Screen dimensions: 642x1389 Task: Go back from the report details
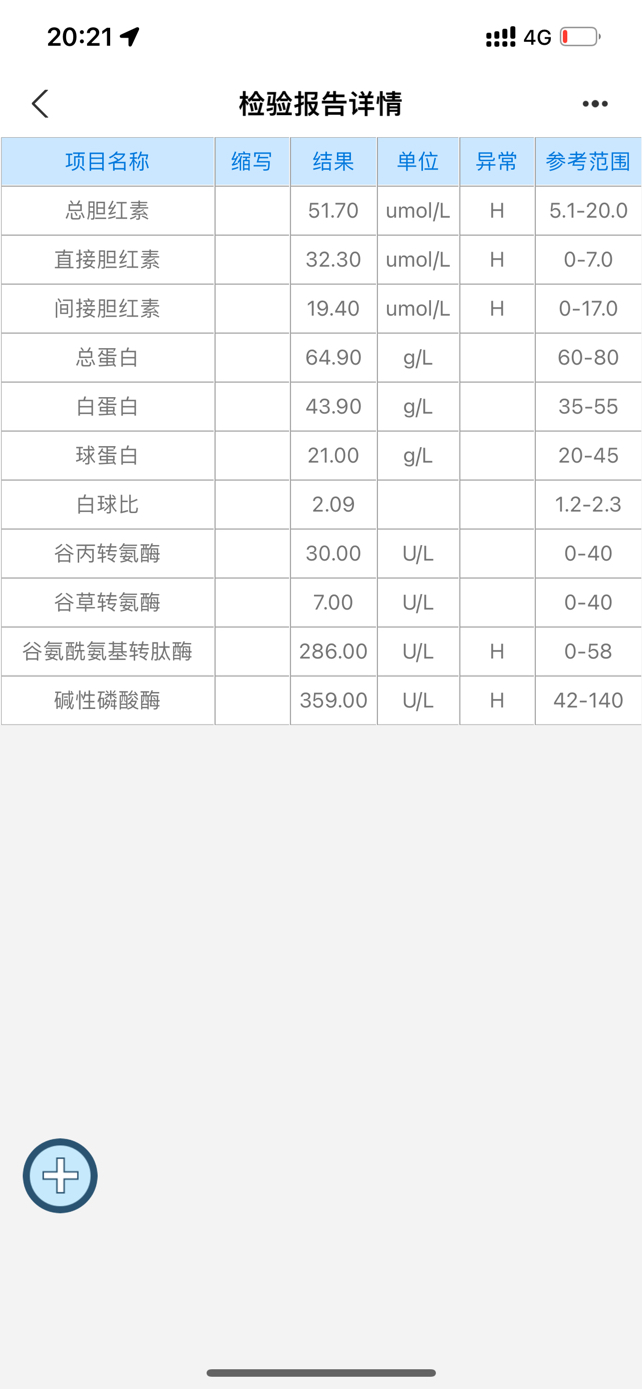tap(40, 104)
